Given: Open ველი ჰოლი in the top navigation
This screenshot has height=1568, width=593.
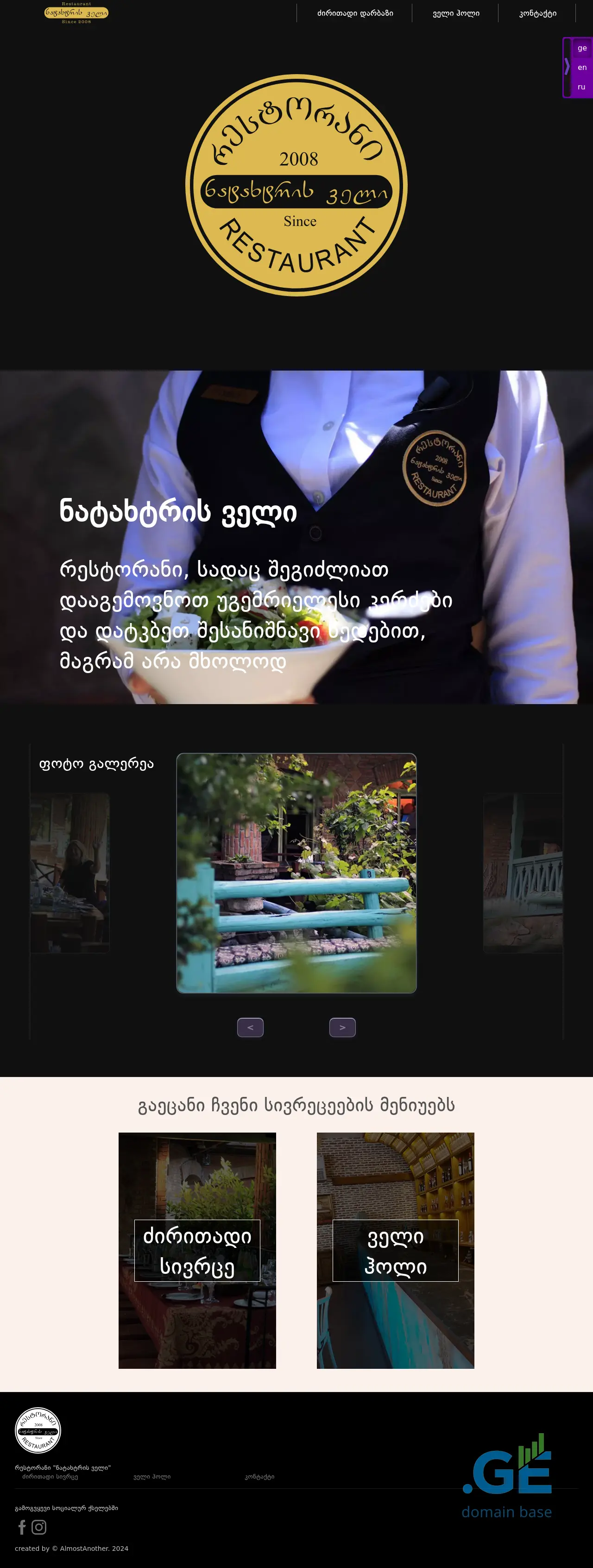Looking at the screenshot, I should pyautogui.click(x=455, y=13).
